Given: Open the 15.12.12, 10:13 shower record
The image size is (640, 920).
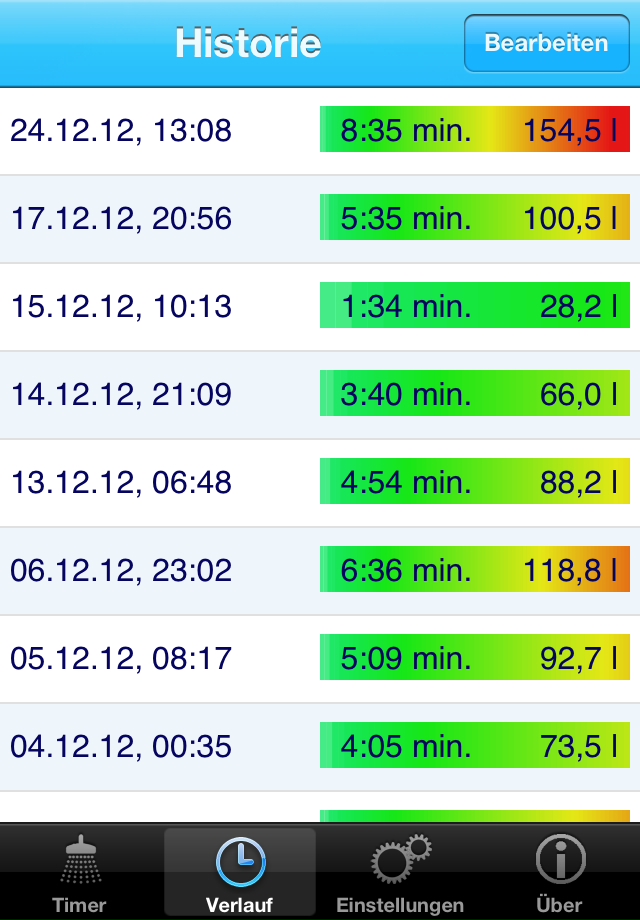Looking at the screenshot, I should click(x=320, y=307).
